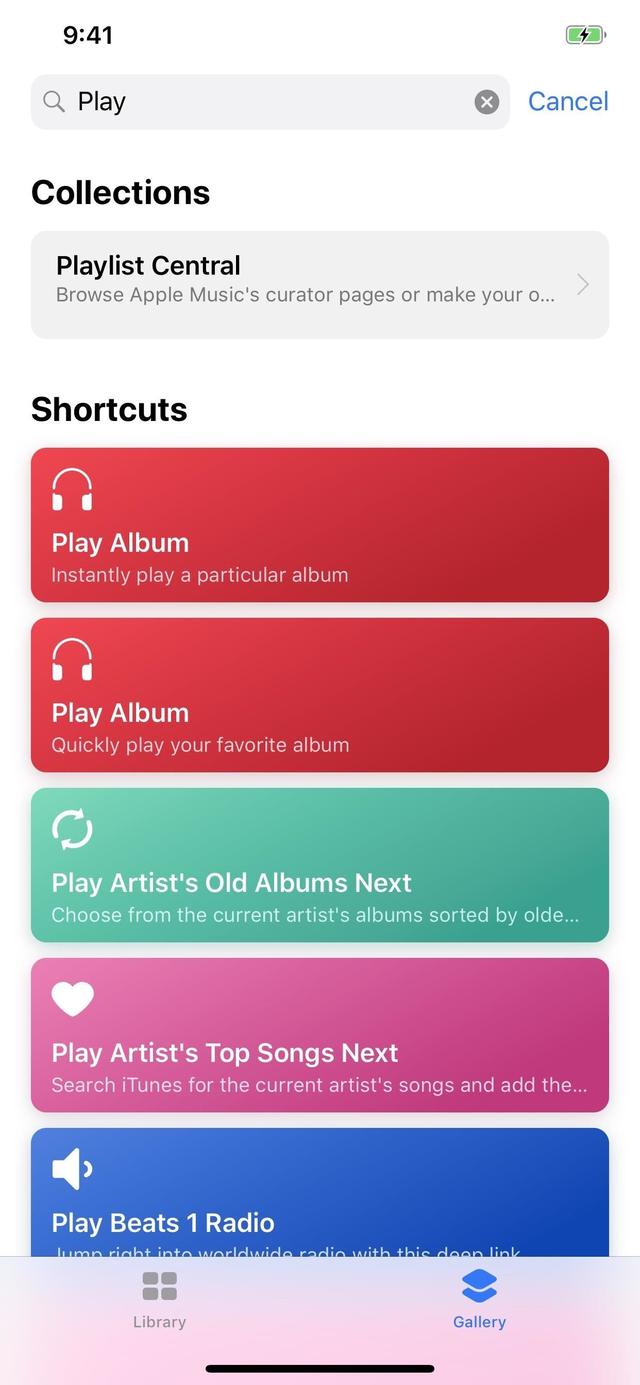Select the Gallery tab
Viewport: 640px width, 1385px height.
click(x=479, y=1300)
